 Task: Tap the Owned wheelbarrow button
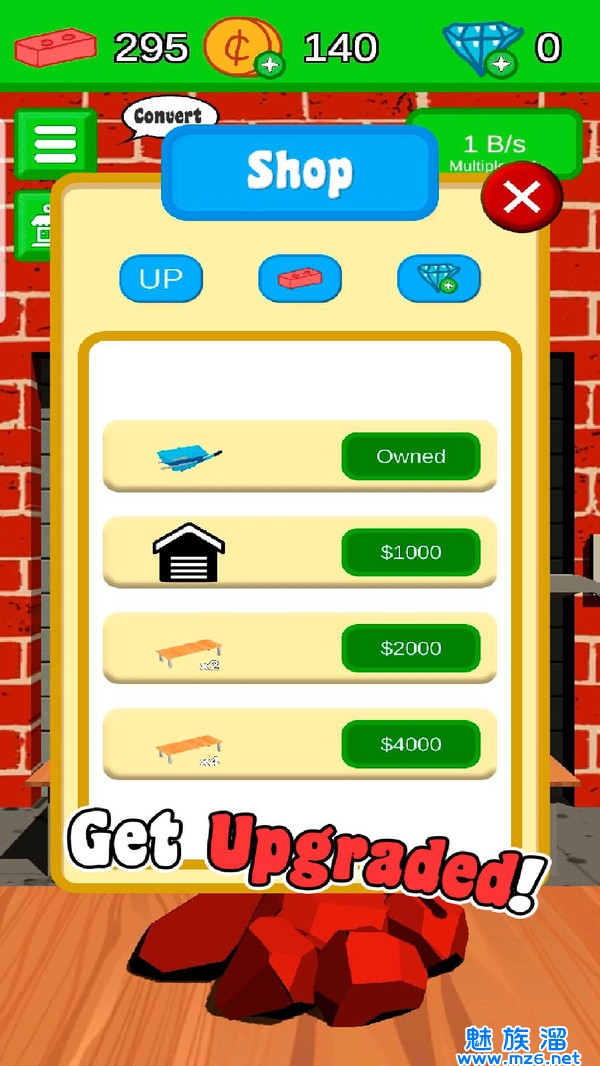pos(411,456)
